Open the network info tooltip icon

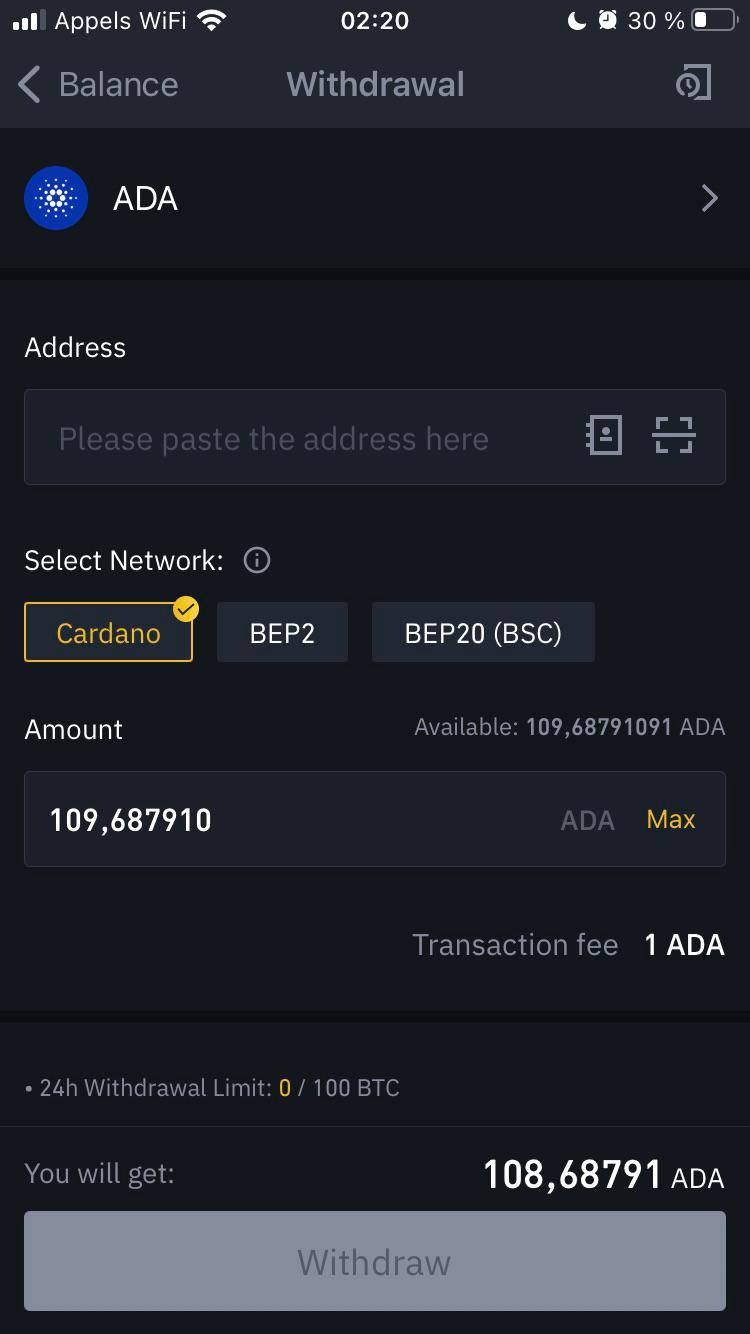pos(256,561)
